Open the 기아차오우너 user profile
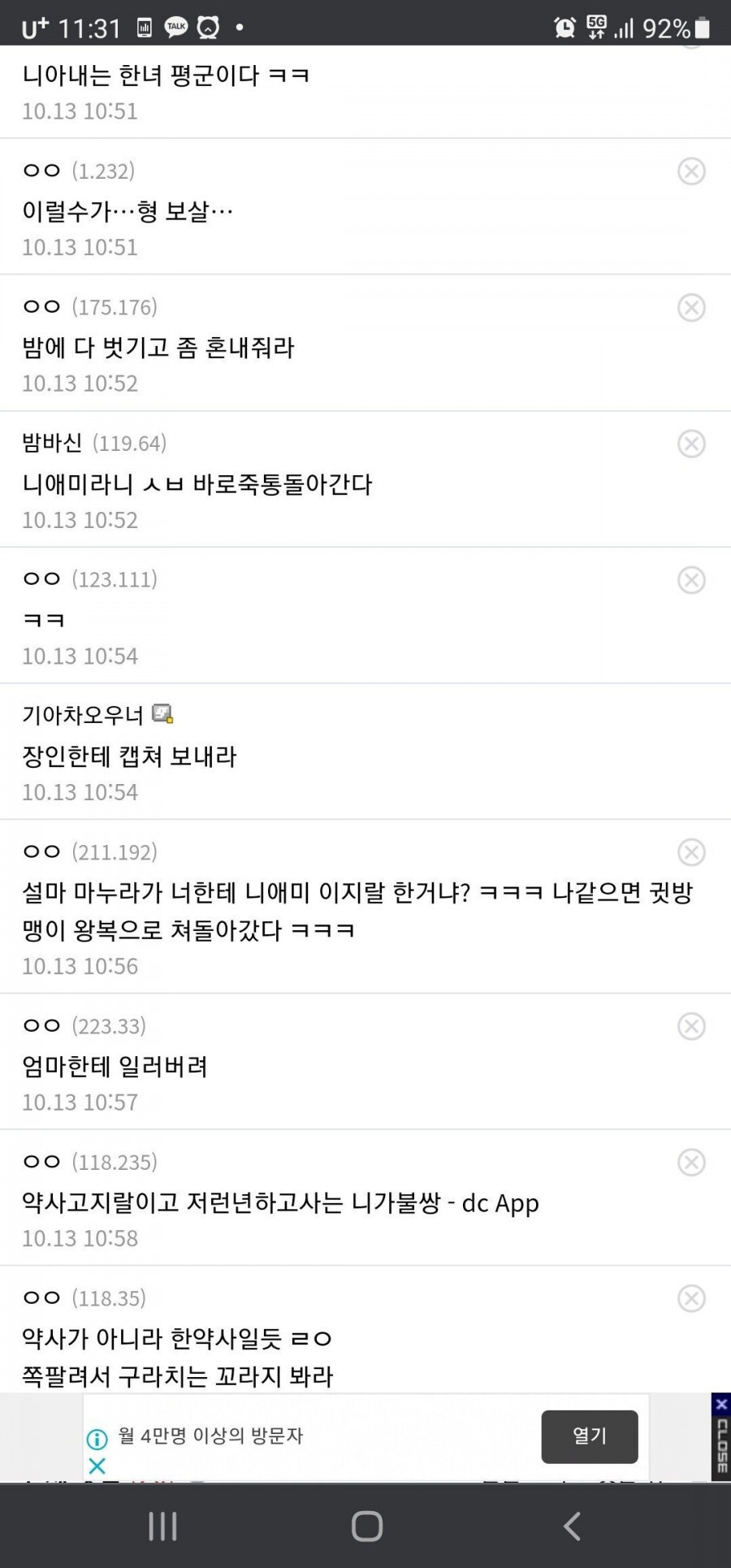 pos(83,715)
